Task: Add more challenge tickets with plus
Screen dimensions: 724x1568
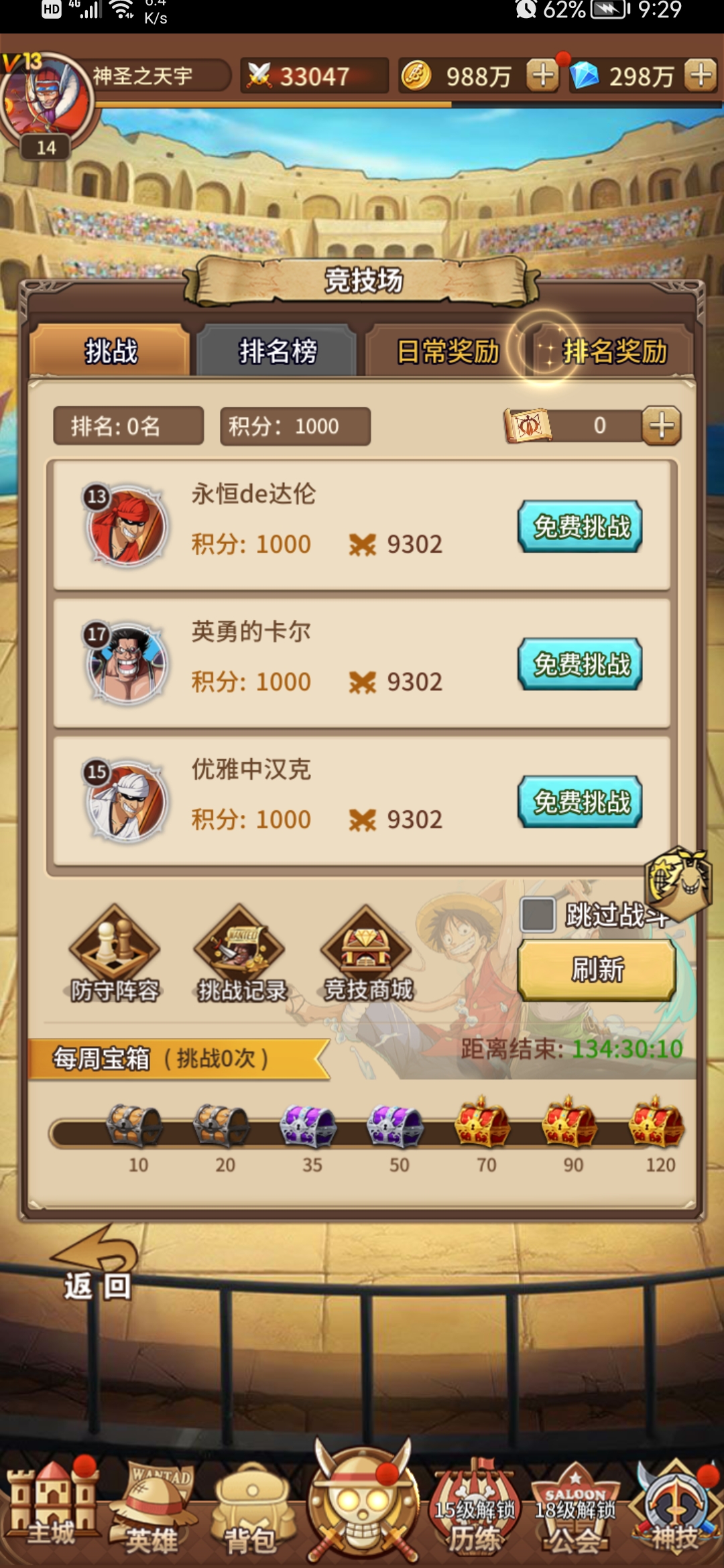Action: (x=662, y=426)
